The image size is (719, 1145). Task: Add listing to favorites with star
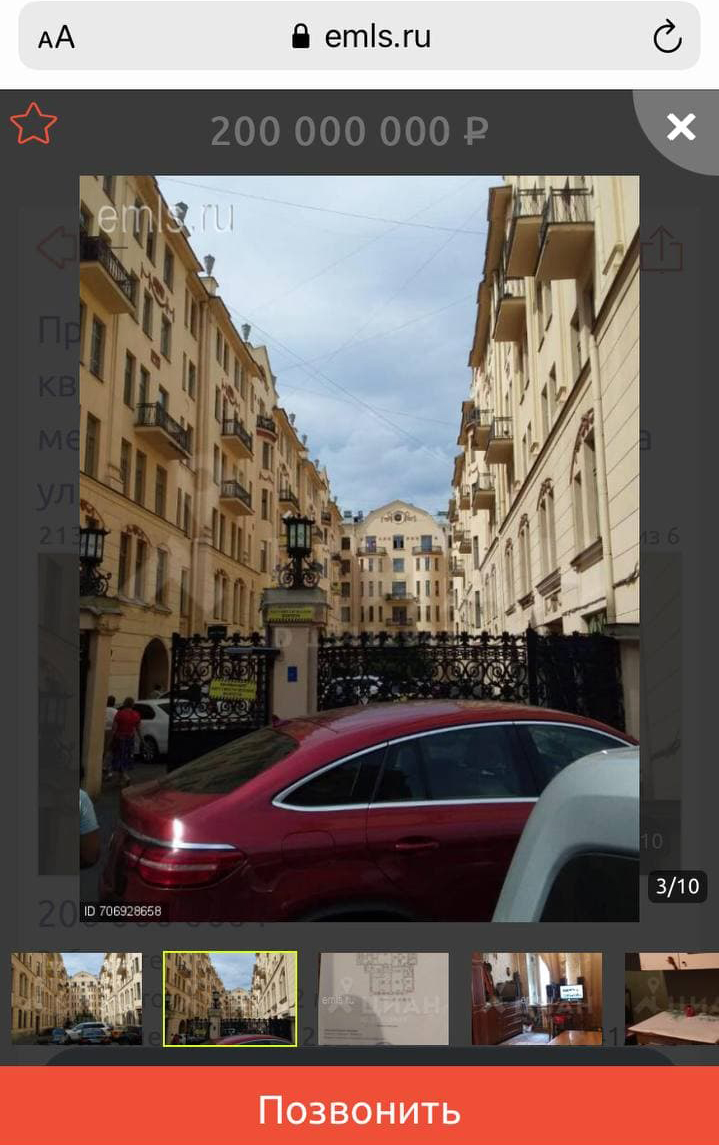[34, 125]
